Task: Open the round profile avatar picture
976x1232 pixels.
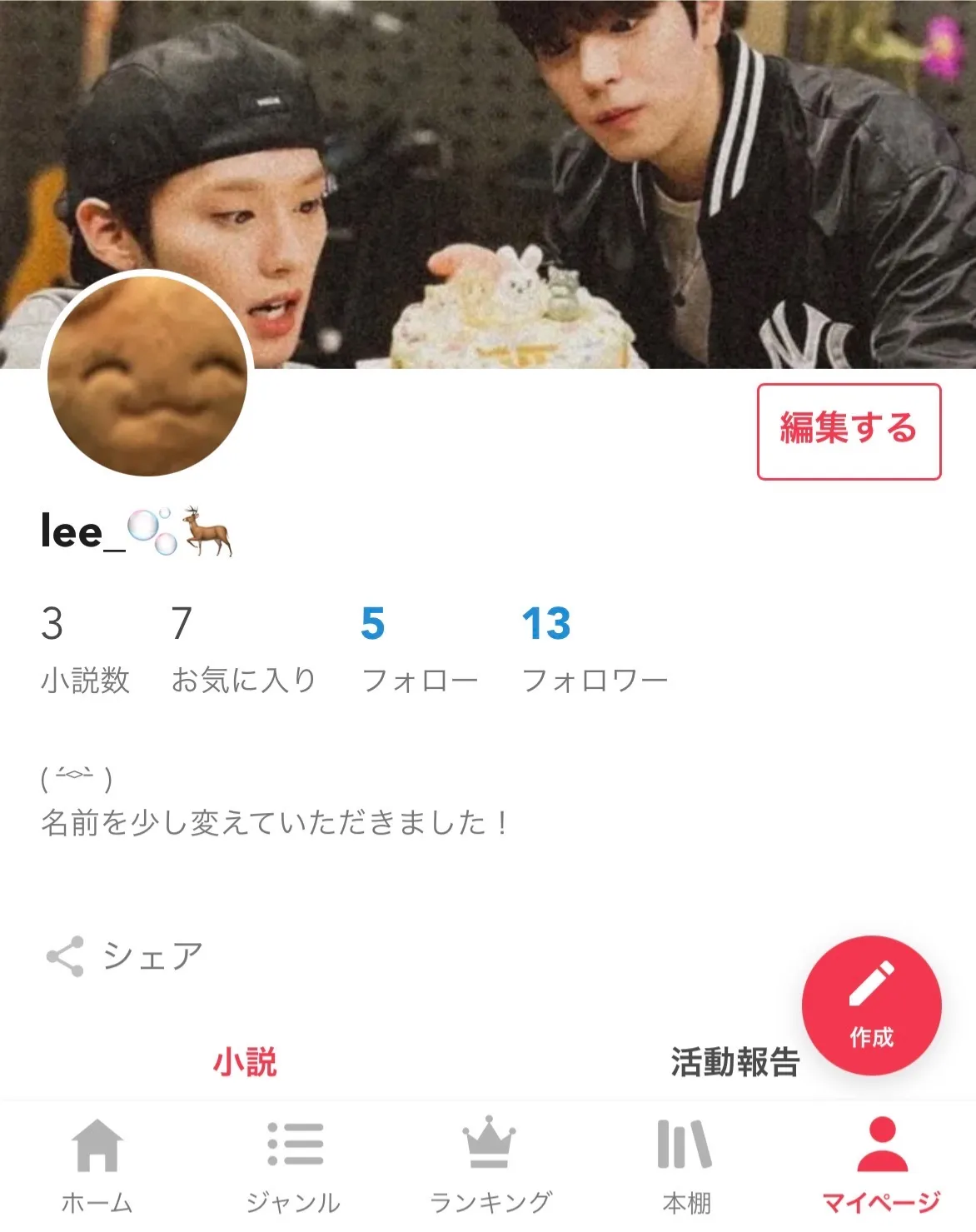Action: pos(147,373)
